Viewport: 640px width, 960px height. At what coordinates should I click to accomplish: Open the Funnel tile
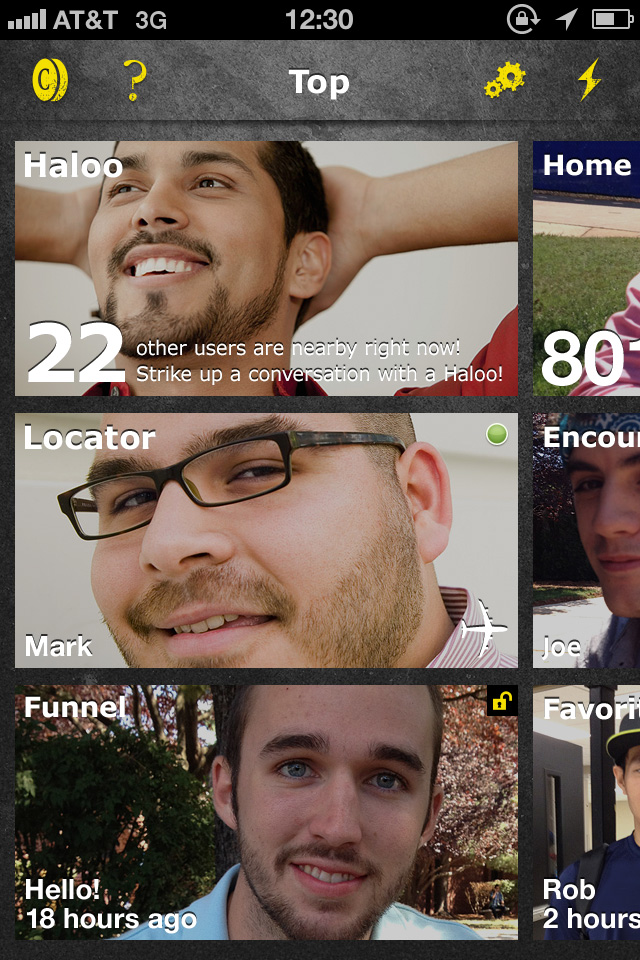pos(266,812)
